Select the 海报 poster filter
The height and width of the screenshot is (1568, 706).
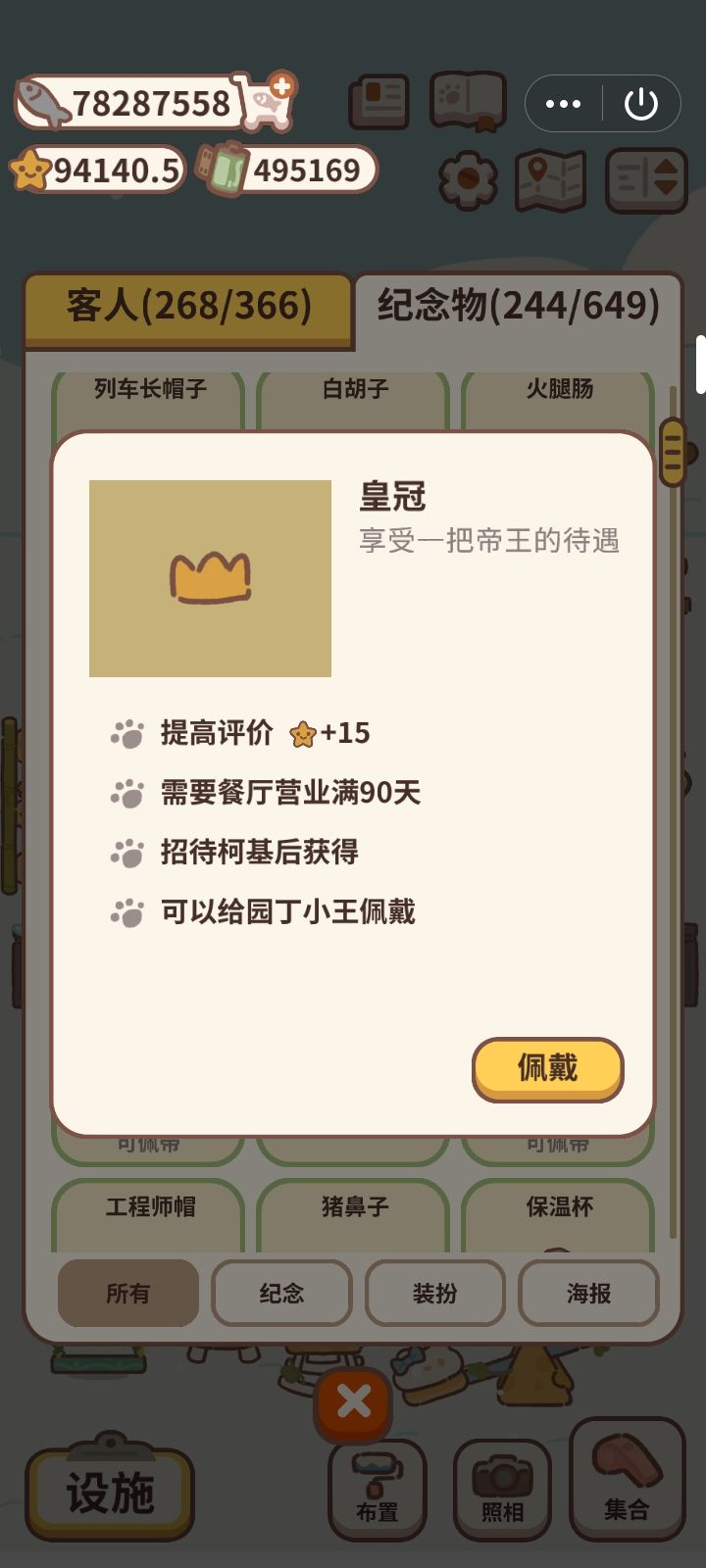tap(588, 1294)
